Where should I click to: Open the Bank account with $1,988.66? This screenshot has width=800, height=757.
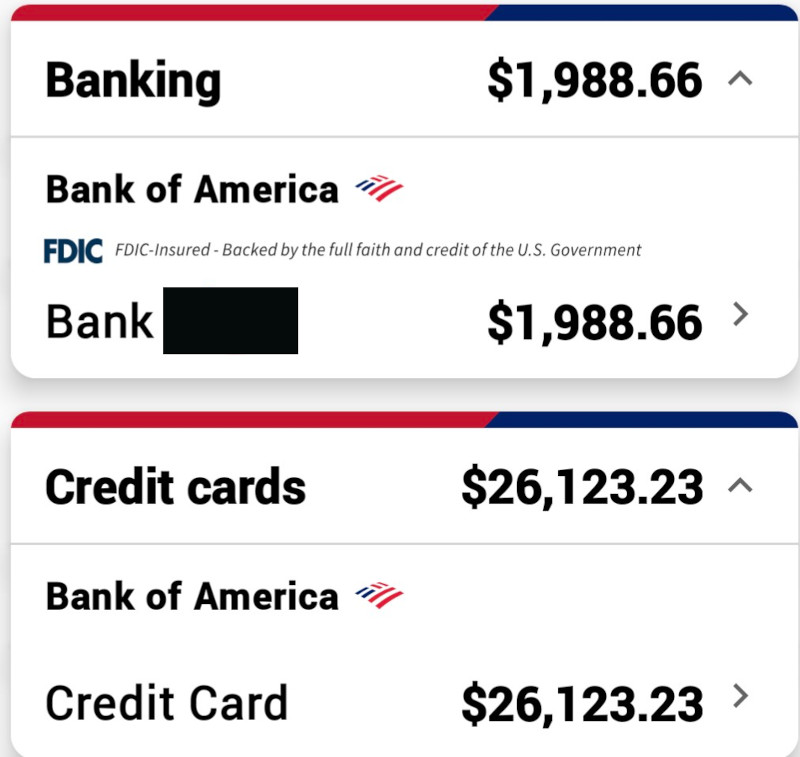tap(740, 315)
